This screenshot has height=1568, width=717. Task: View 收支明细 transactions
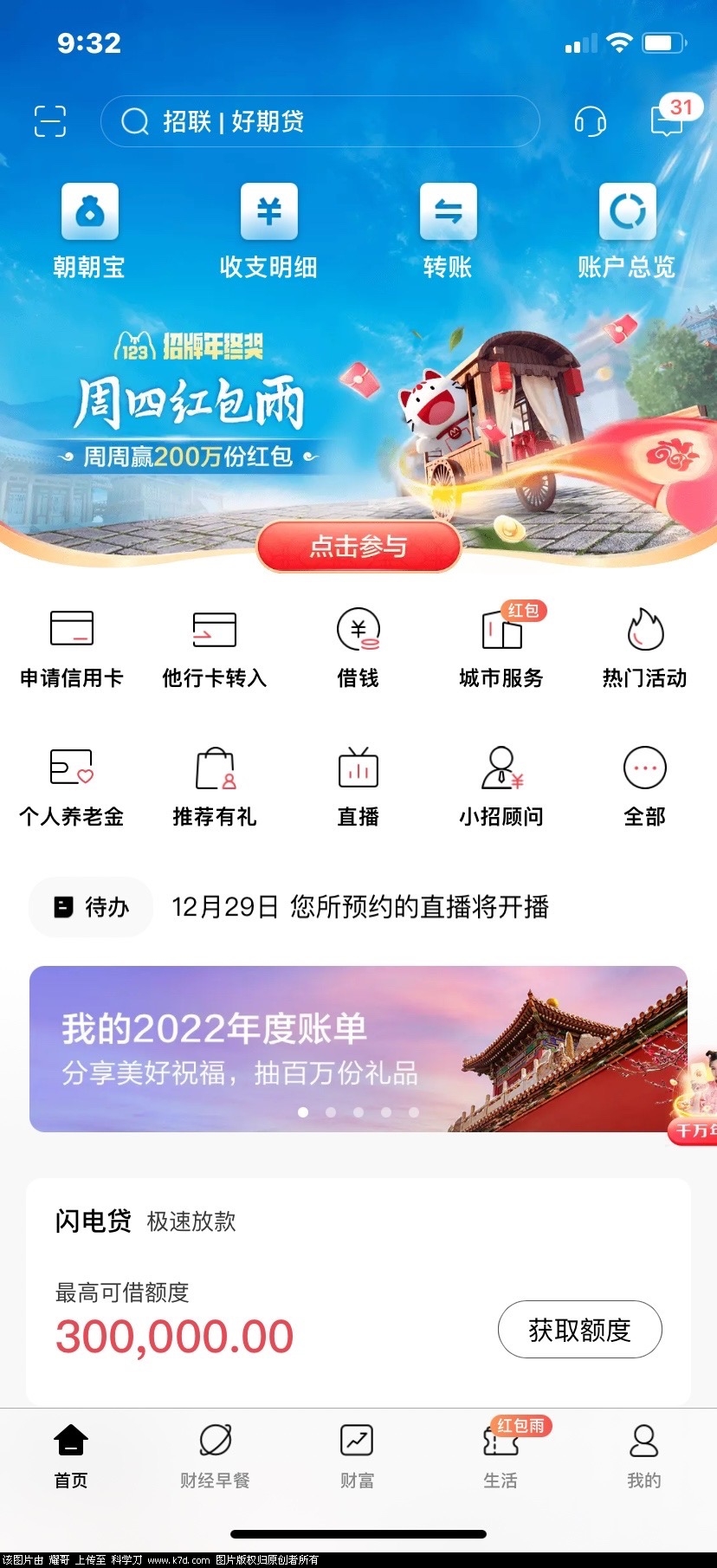[x=268, y=230]
